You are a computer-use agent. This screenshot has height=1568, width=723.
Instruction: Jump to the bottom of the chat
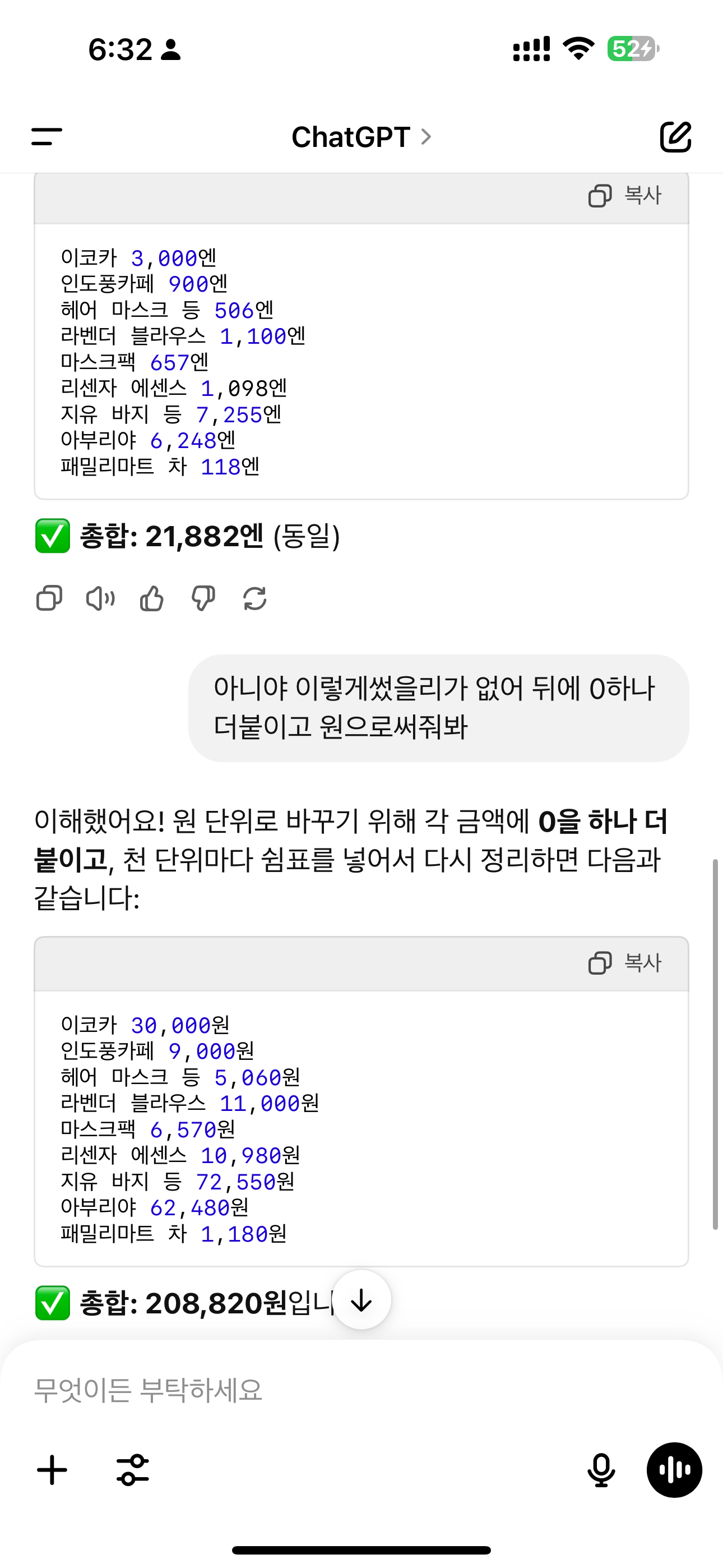tap(361, 1300)
